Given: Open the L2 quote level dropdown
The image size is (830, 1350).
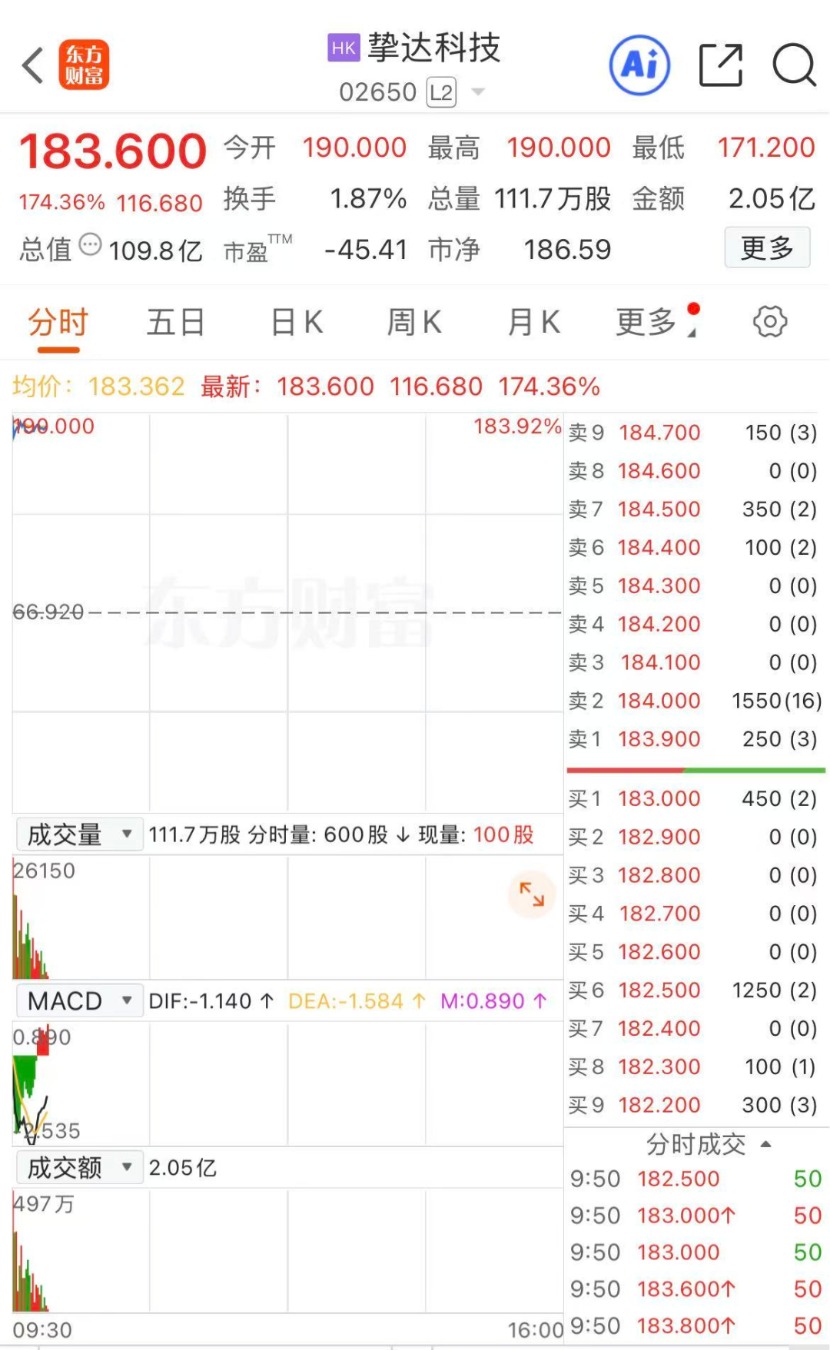Looking at the screenshot, I should click(x=455, y=93).
